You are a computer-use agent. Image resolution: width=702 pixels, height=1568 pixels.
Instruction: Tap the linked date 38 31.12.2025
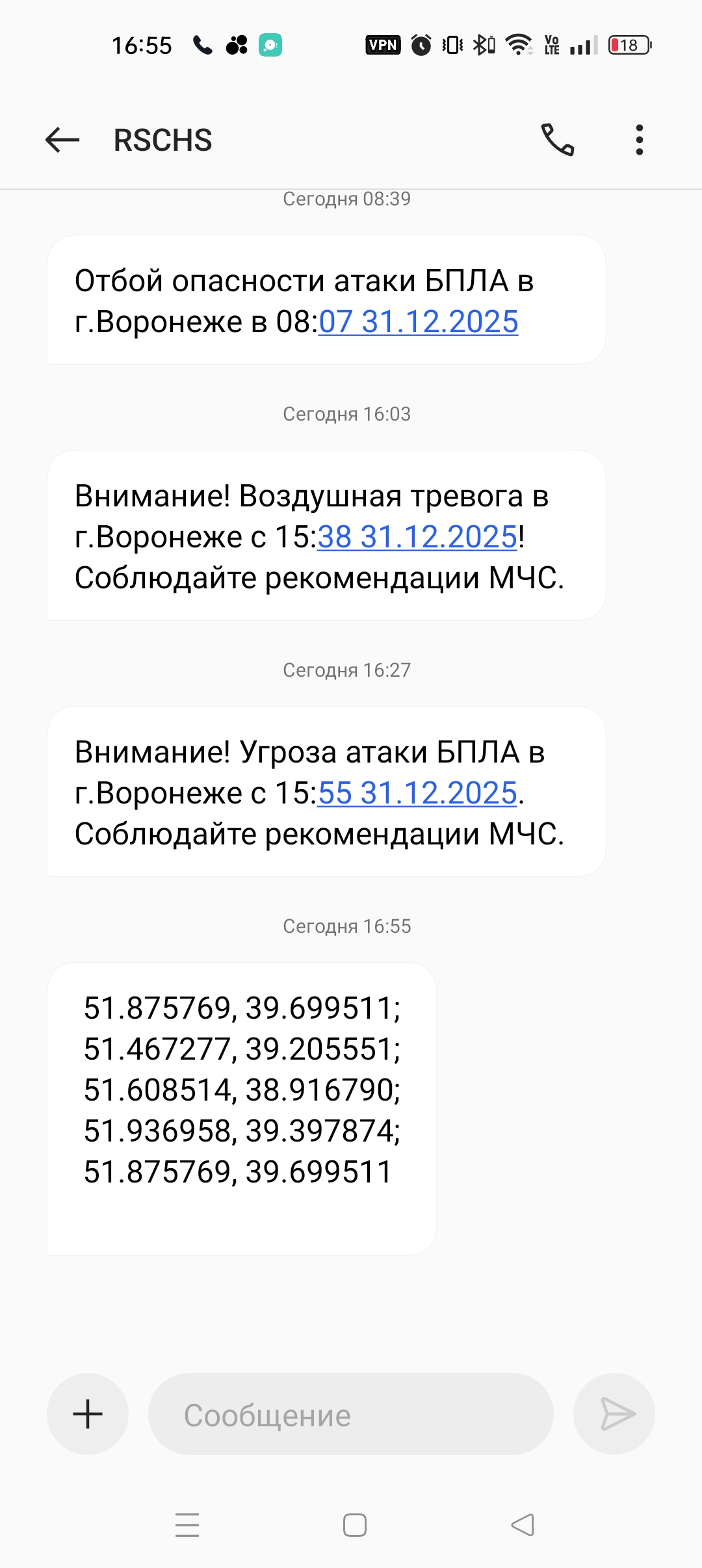tap(417, 537)
